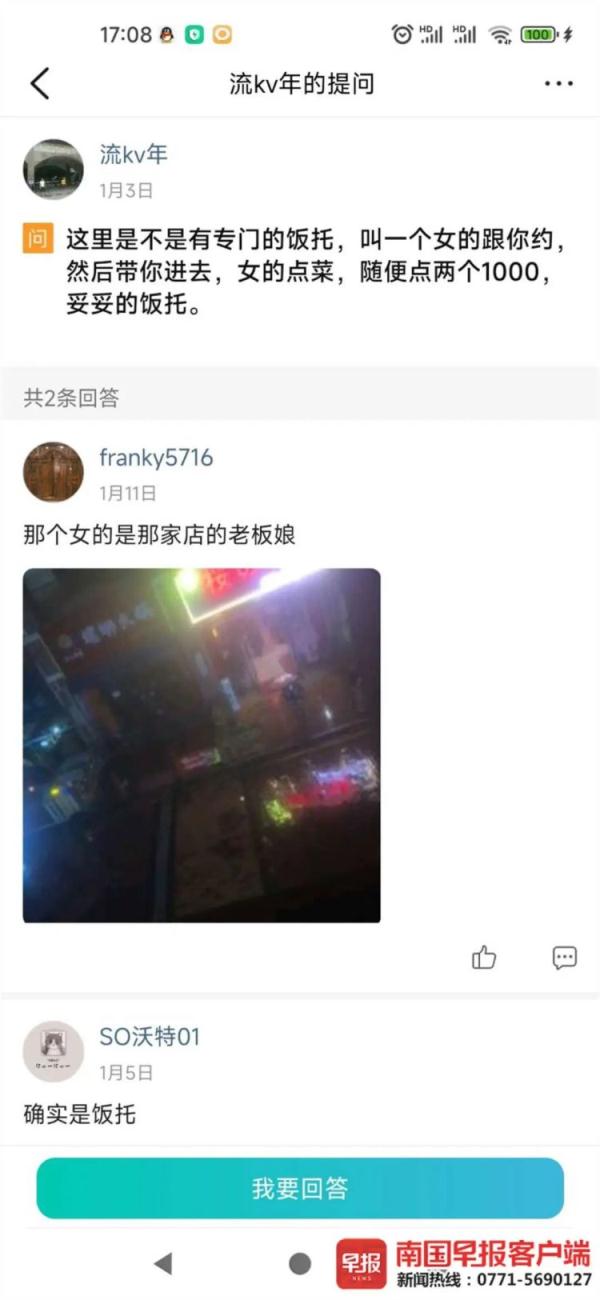This screenshot has height=1300, width=600.
Task: Open the photo in franky5716's answer
Action: point(201,745)
